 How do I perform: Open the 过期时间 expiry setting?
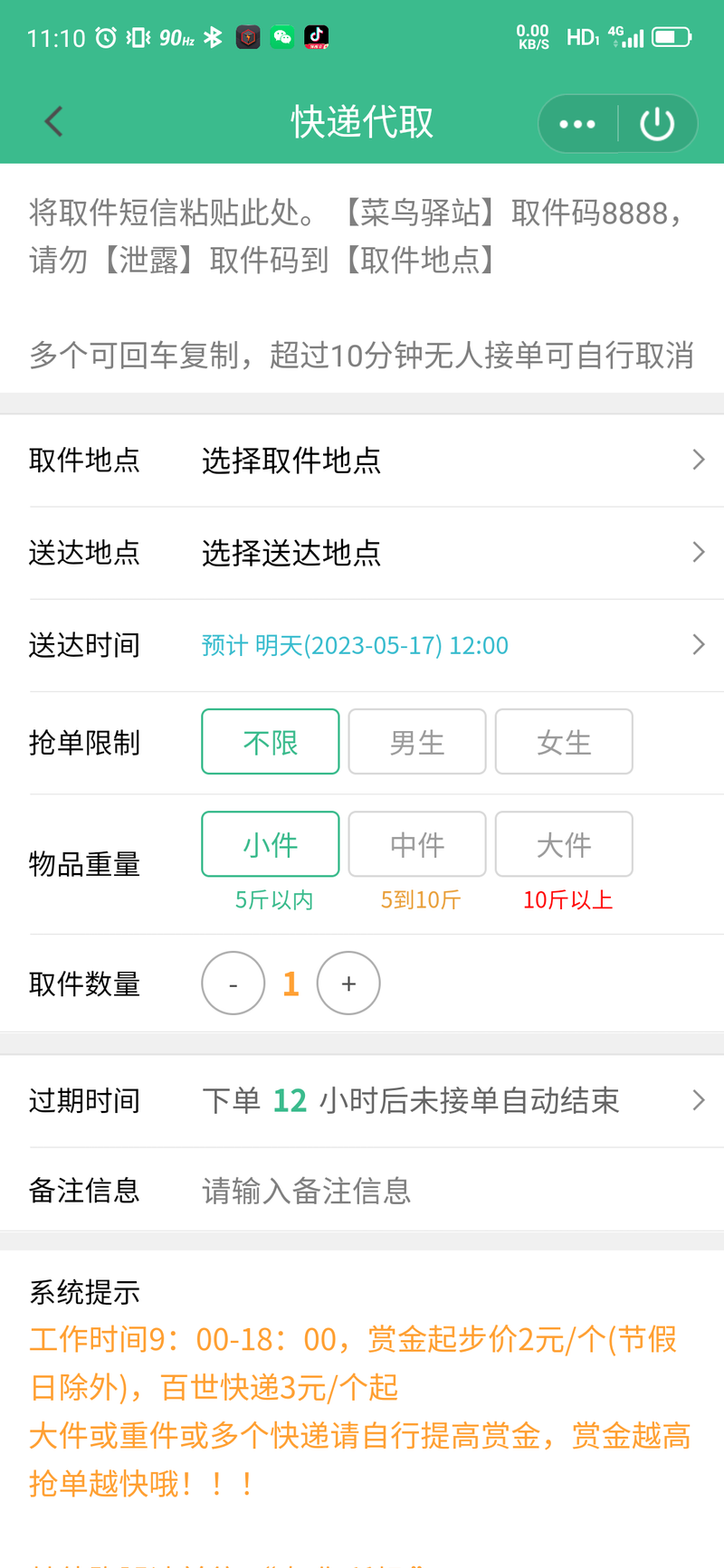pos(362,1101)
